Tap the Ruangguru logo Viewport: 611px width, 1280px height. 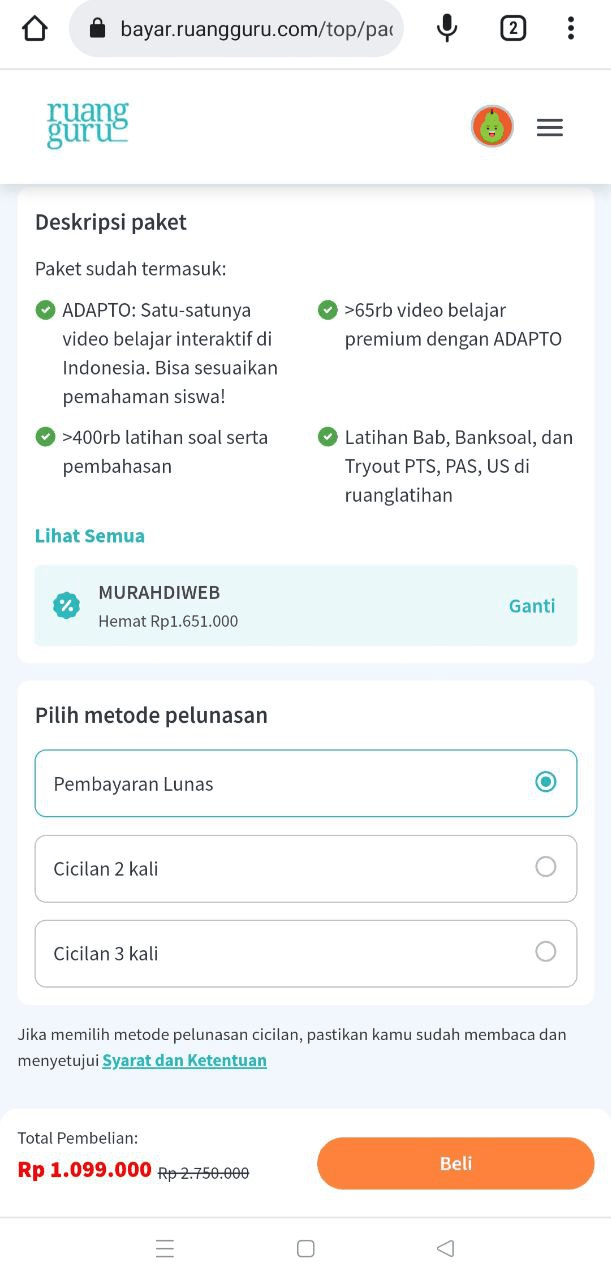88,126
